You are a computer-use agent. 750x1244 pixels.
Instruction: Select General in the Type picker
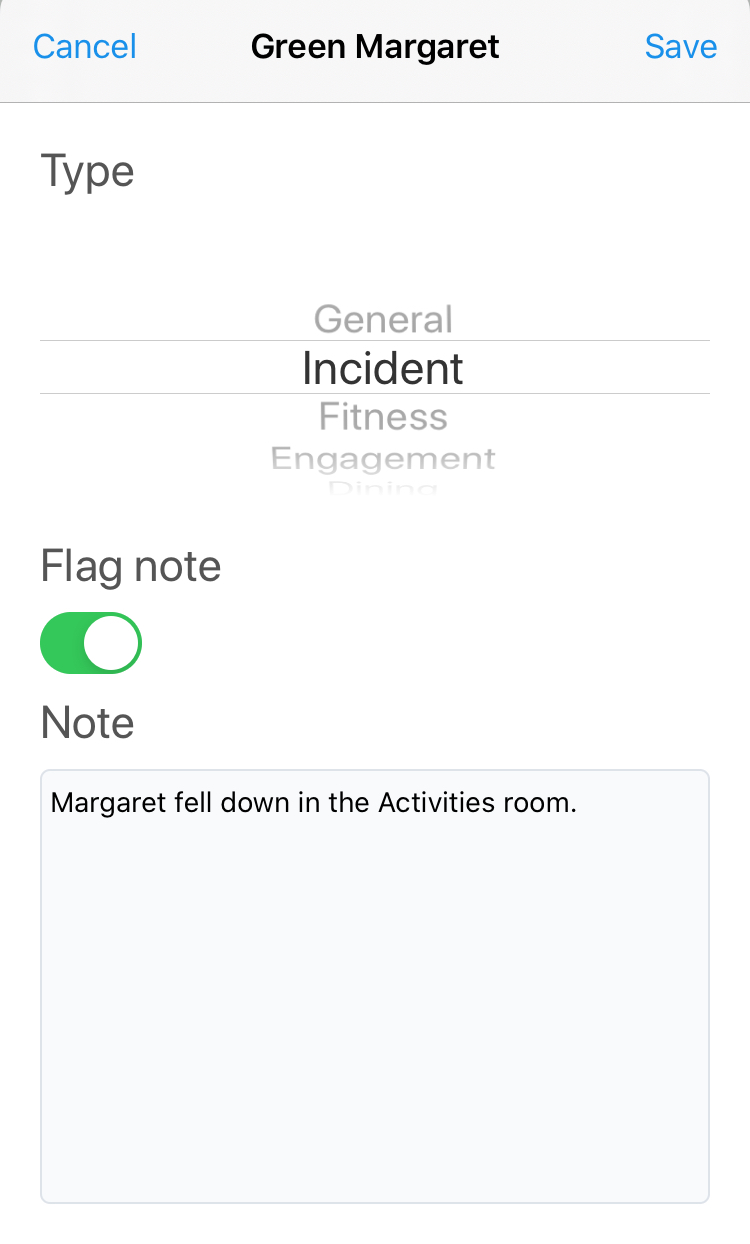(382, 319)
